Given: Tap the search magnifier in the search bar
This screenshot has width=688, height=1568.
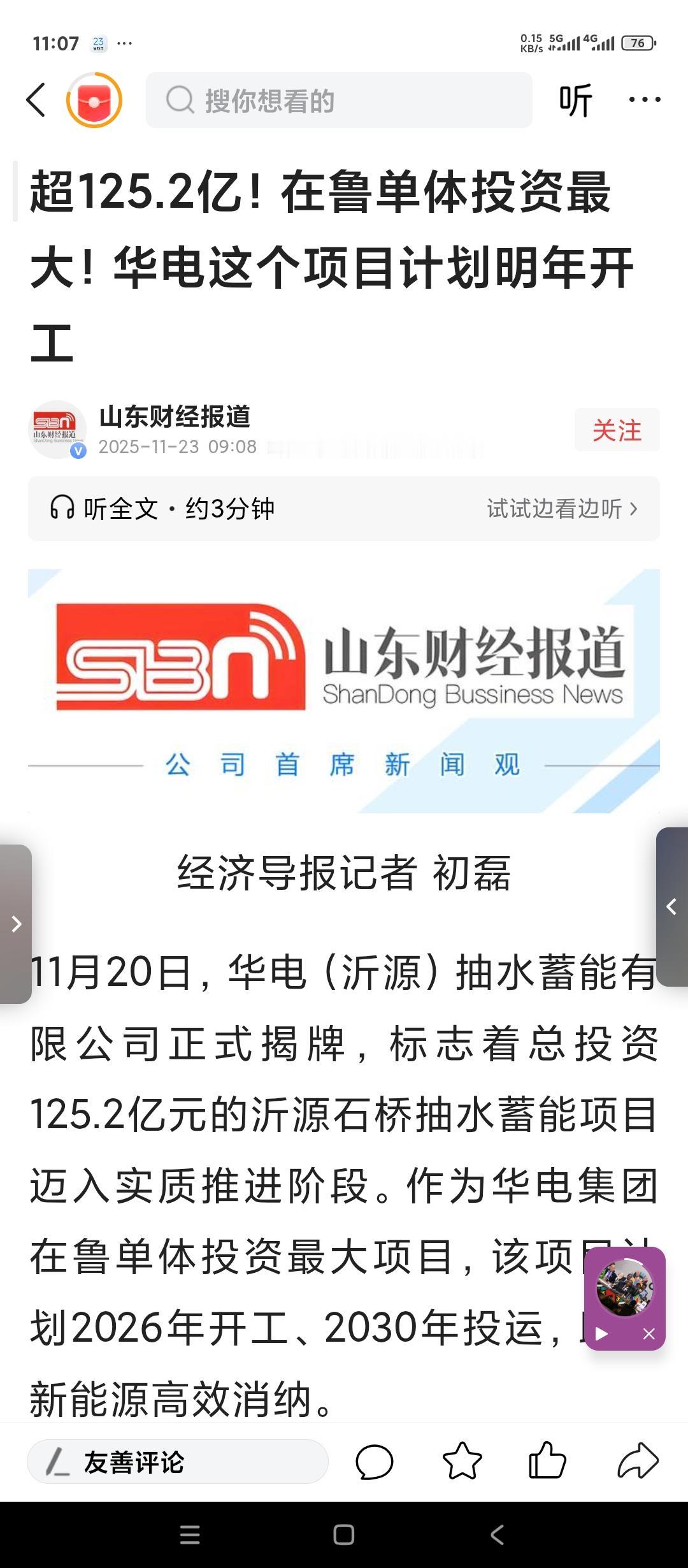Looking at the screenshot, I should point(181,100).
